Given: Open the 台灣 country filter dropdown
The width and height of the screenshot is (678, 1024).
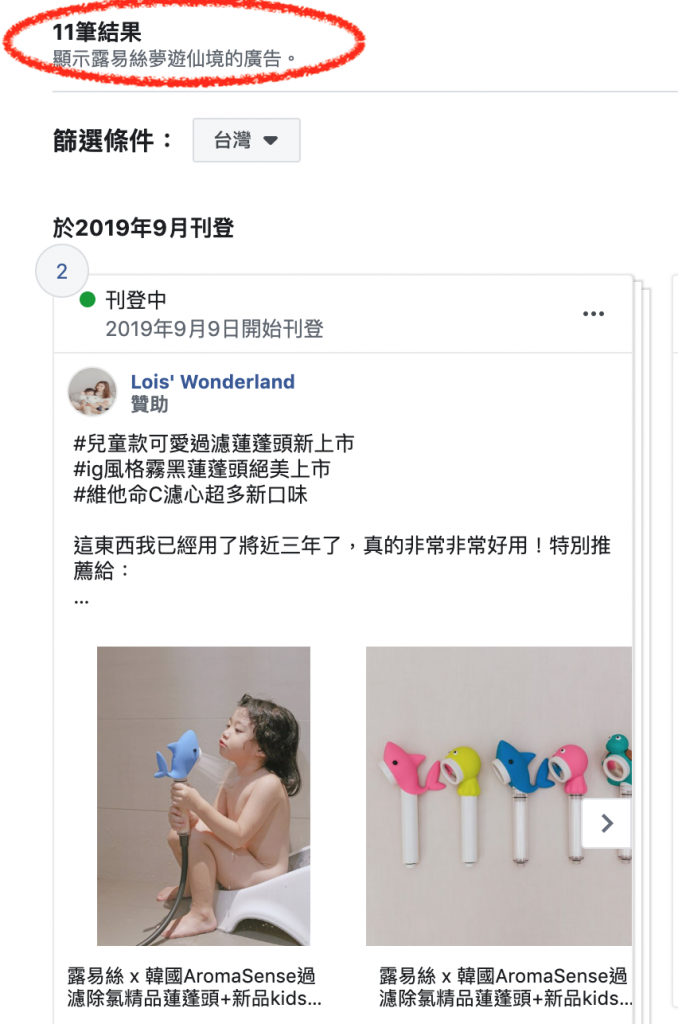Looking at the screenshot, I should tap(246, 141).
